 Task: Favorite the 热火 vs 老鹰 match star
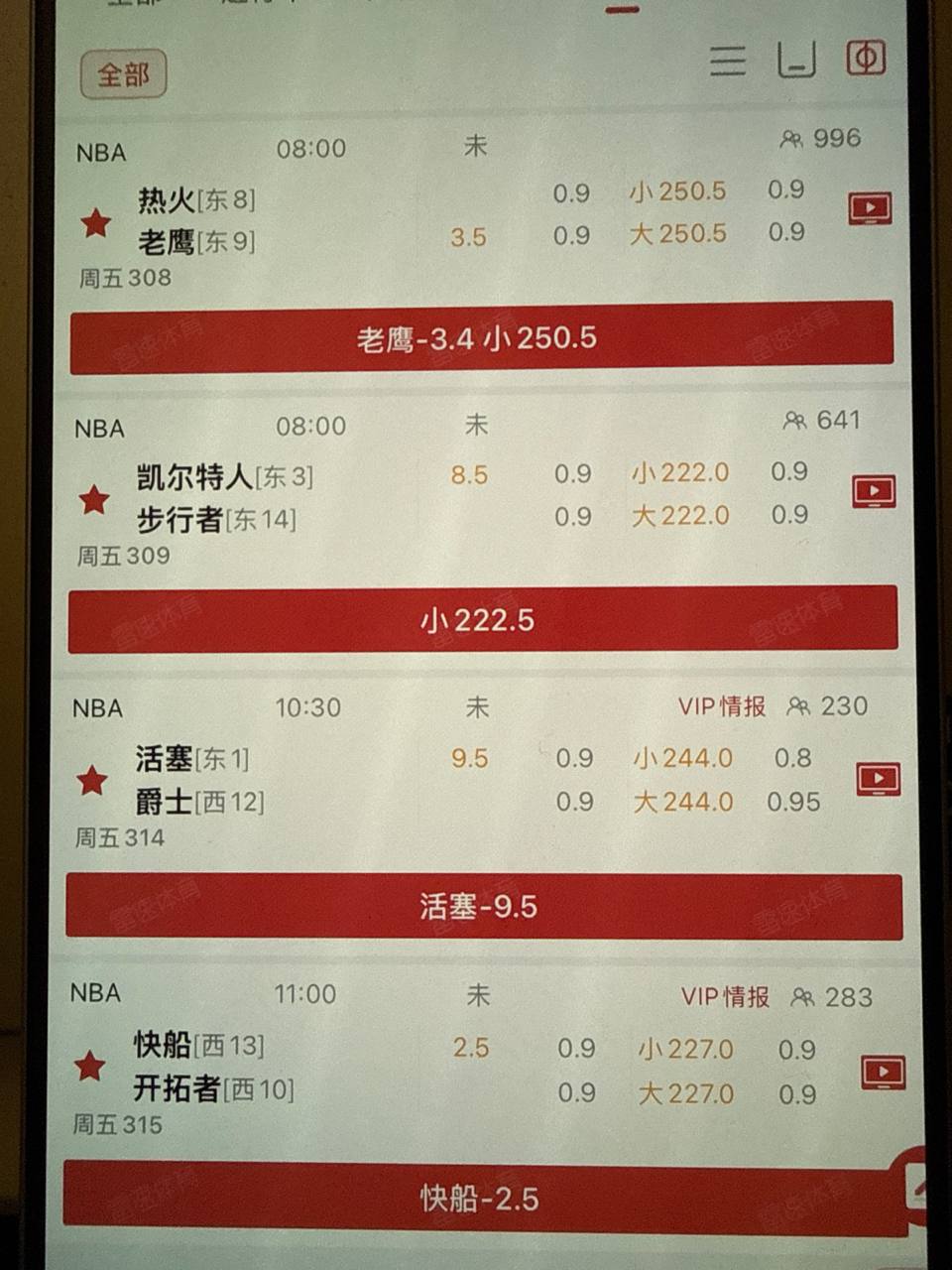tap(95, 223)
